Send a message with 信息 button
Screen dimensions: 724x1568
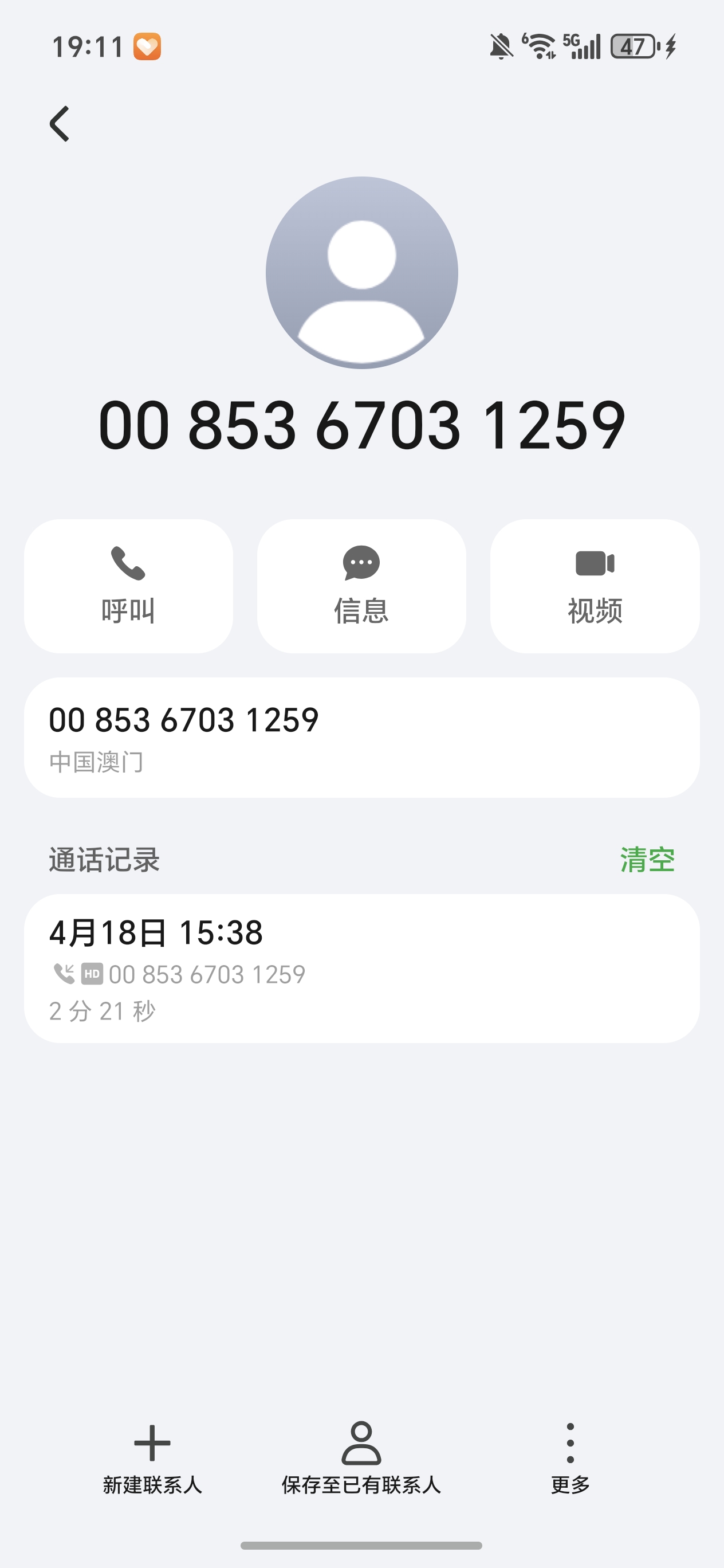click(x=361, y=586)
